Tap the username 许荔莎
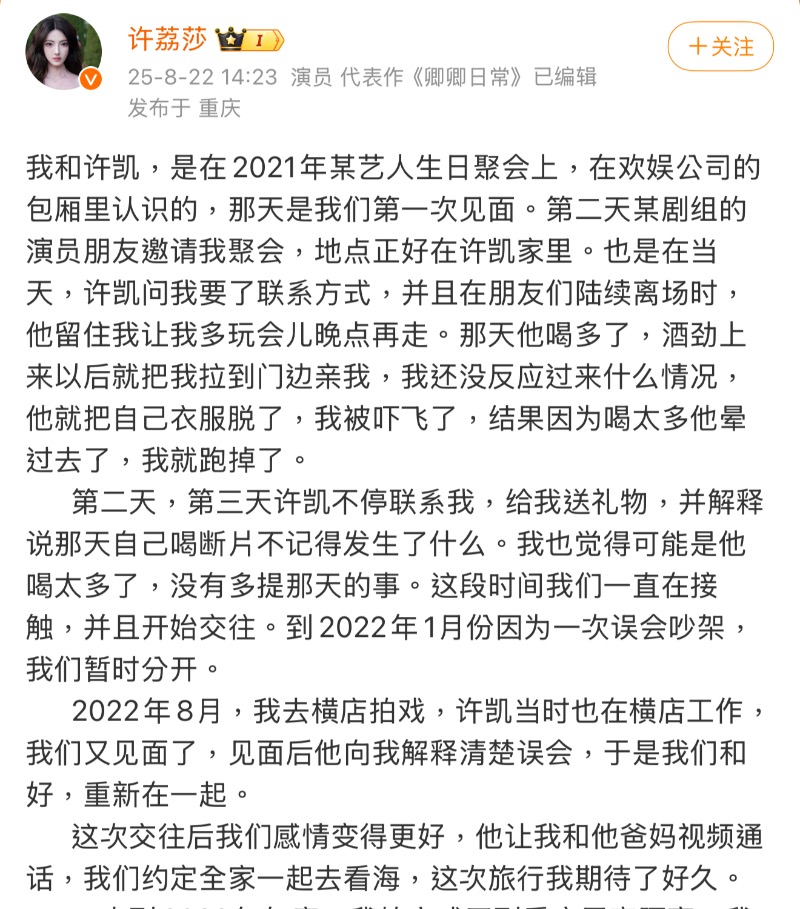800x909 pixels. 169,40
